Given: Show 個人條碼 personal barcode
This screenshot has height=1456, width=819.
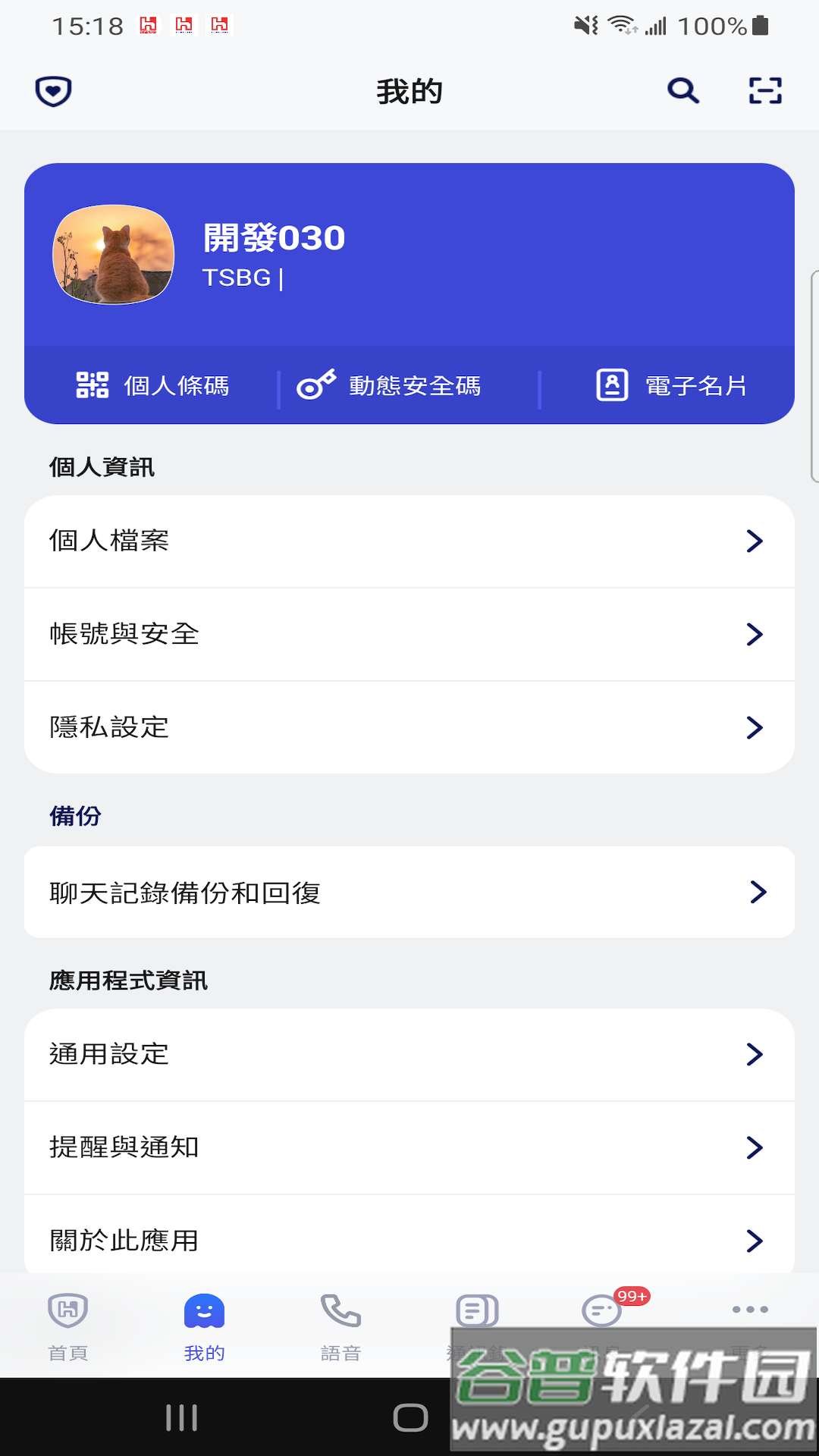Looking at the screenshot, I should (x=153, y=385).
